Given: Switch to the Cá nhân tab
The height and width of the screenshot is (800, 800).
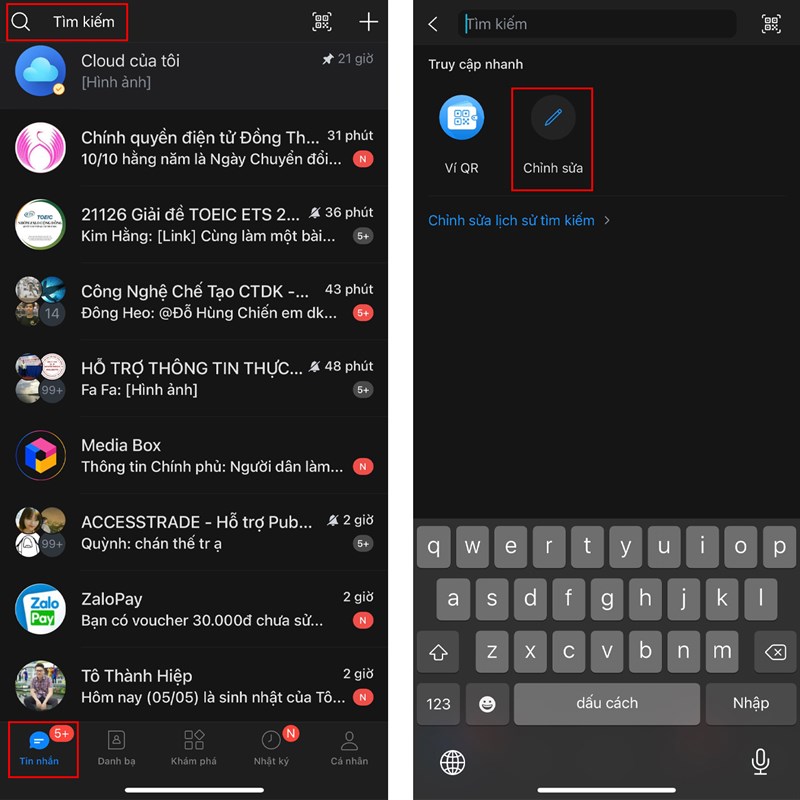Looking at the screenshot, I should click(x=349, y=747).
